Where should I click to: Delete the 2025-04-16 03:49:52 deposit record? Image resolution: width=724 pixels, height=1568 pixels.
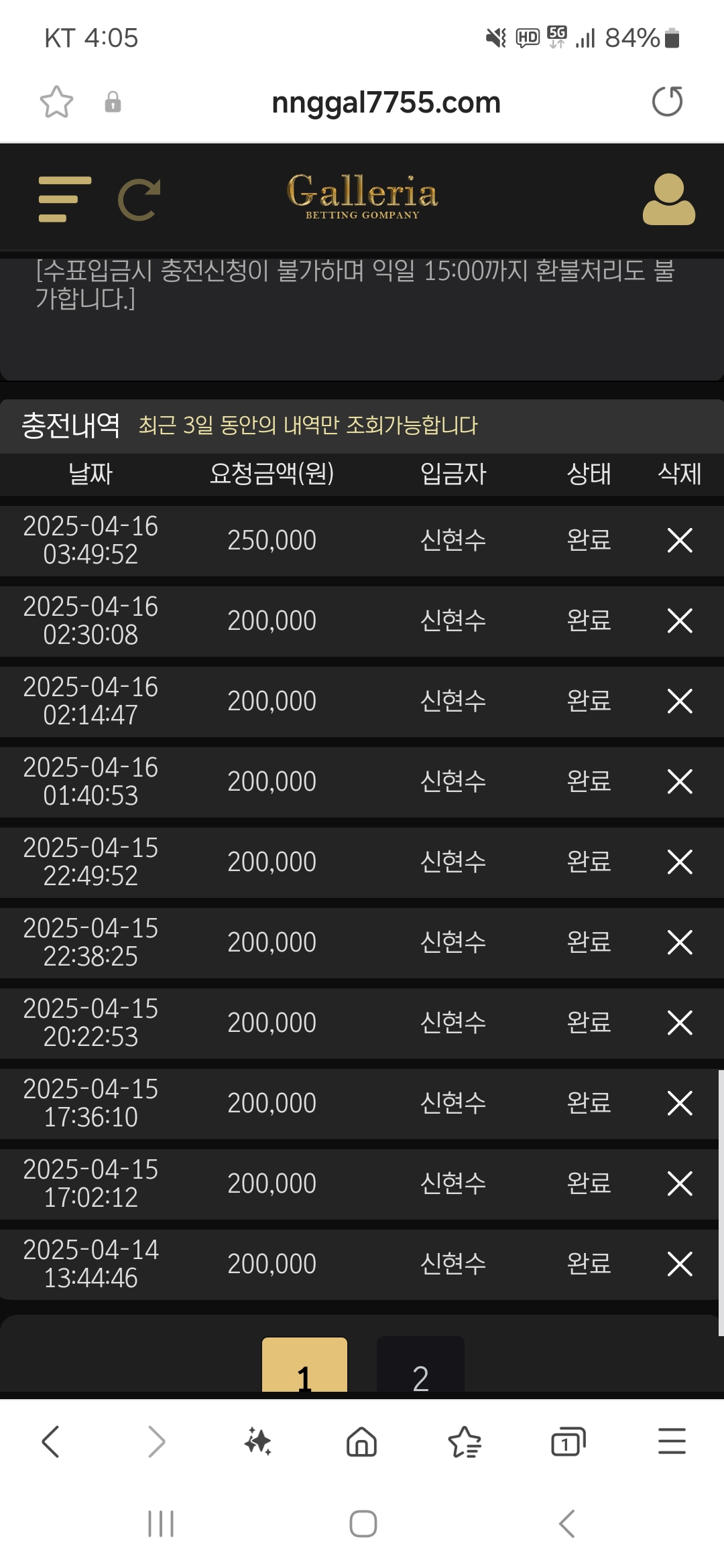coord(680,540)
